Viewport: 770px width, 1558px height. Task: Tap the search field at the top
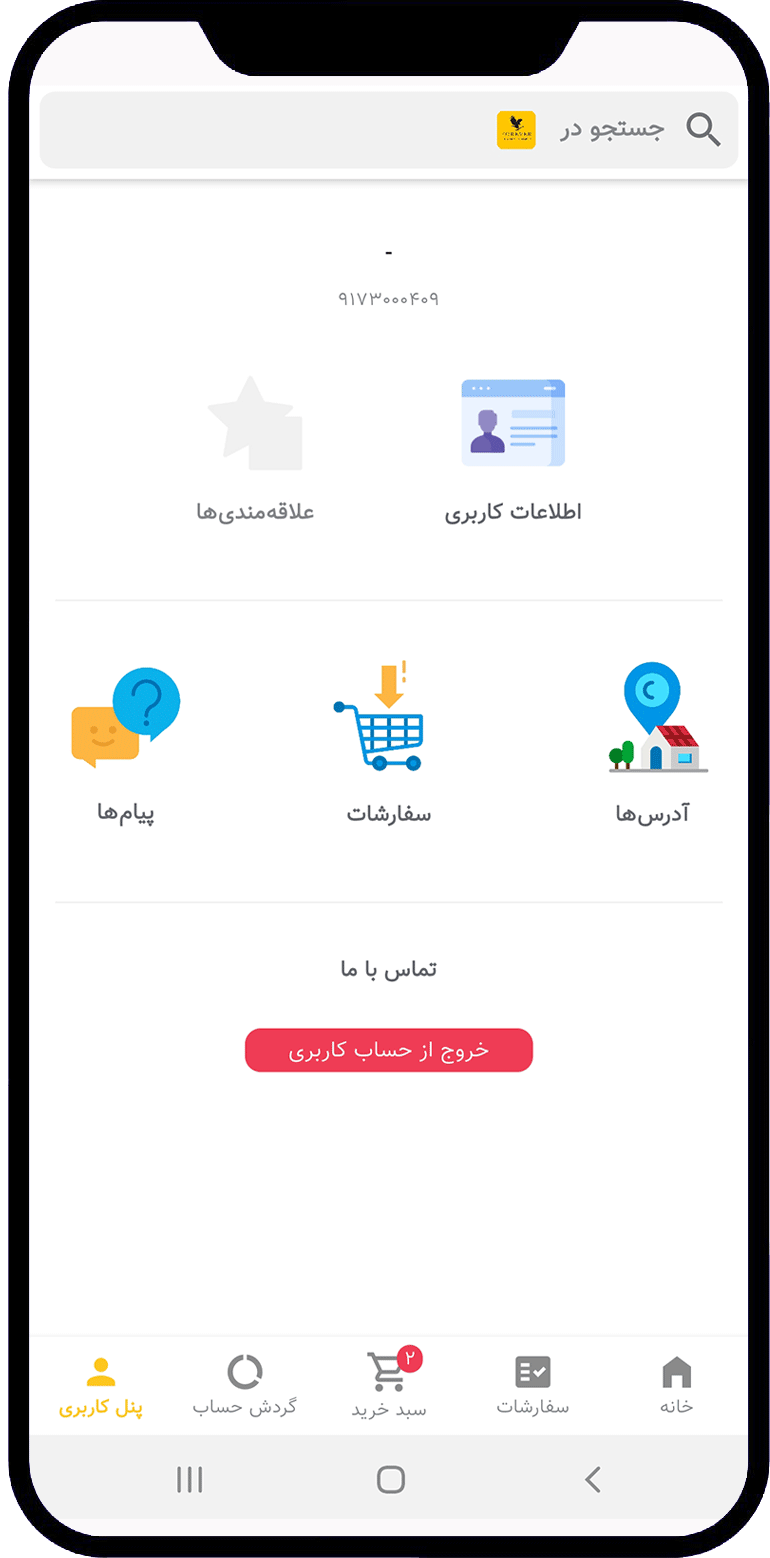(388, 130)
